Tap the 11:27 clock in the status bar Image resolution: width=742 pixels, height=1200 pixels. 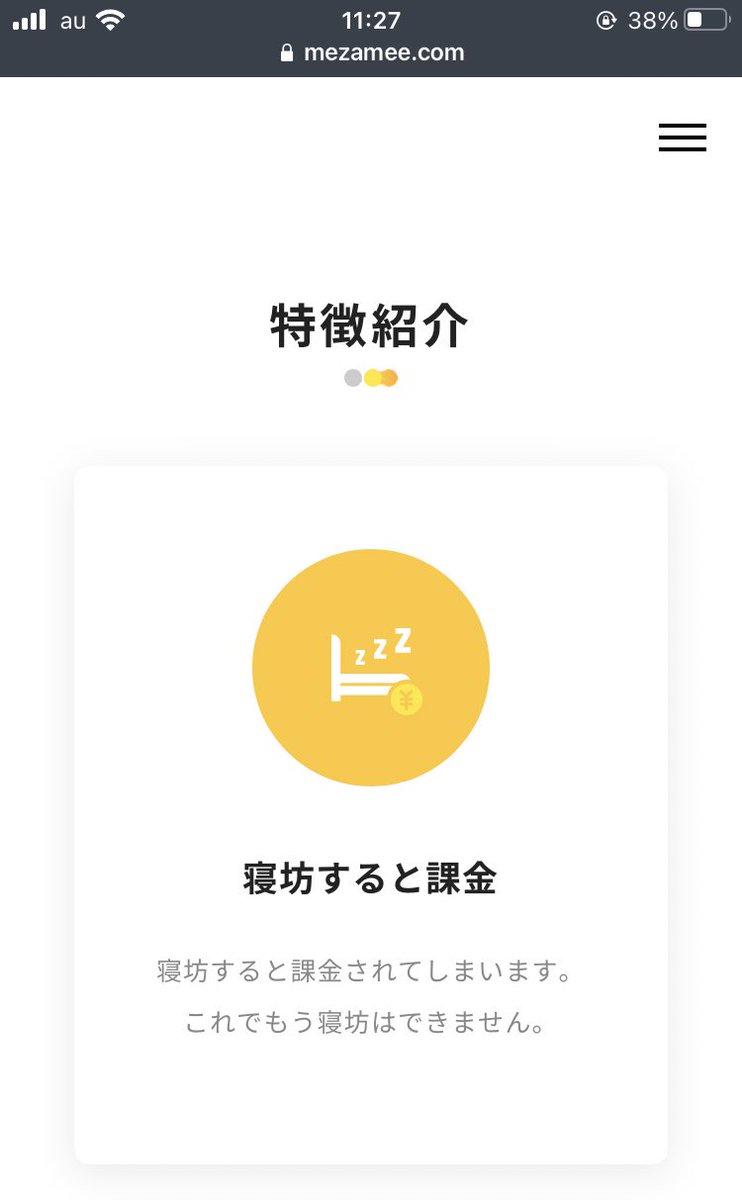tap(371, 18)
